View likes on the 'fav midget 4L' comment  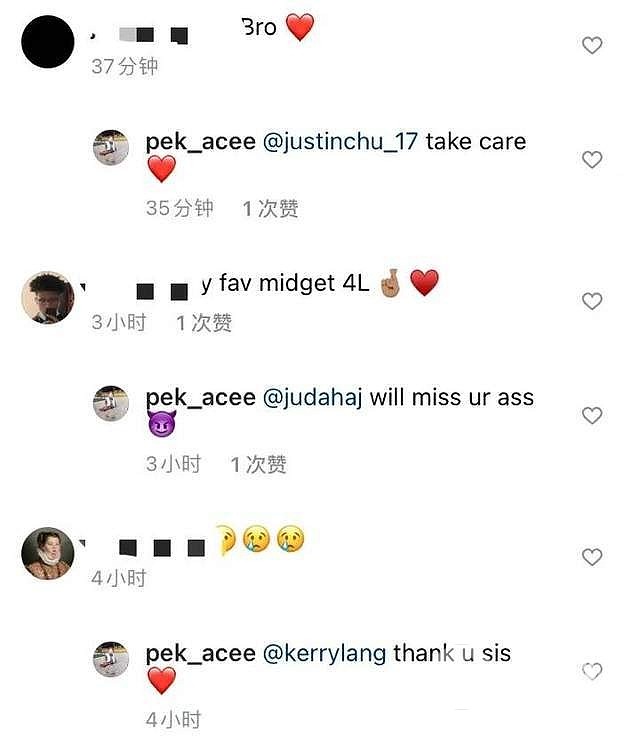tap(204, 323)
